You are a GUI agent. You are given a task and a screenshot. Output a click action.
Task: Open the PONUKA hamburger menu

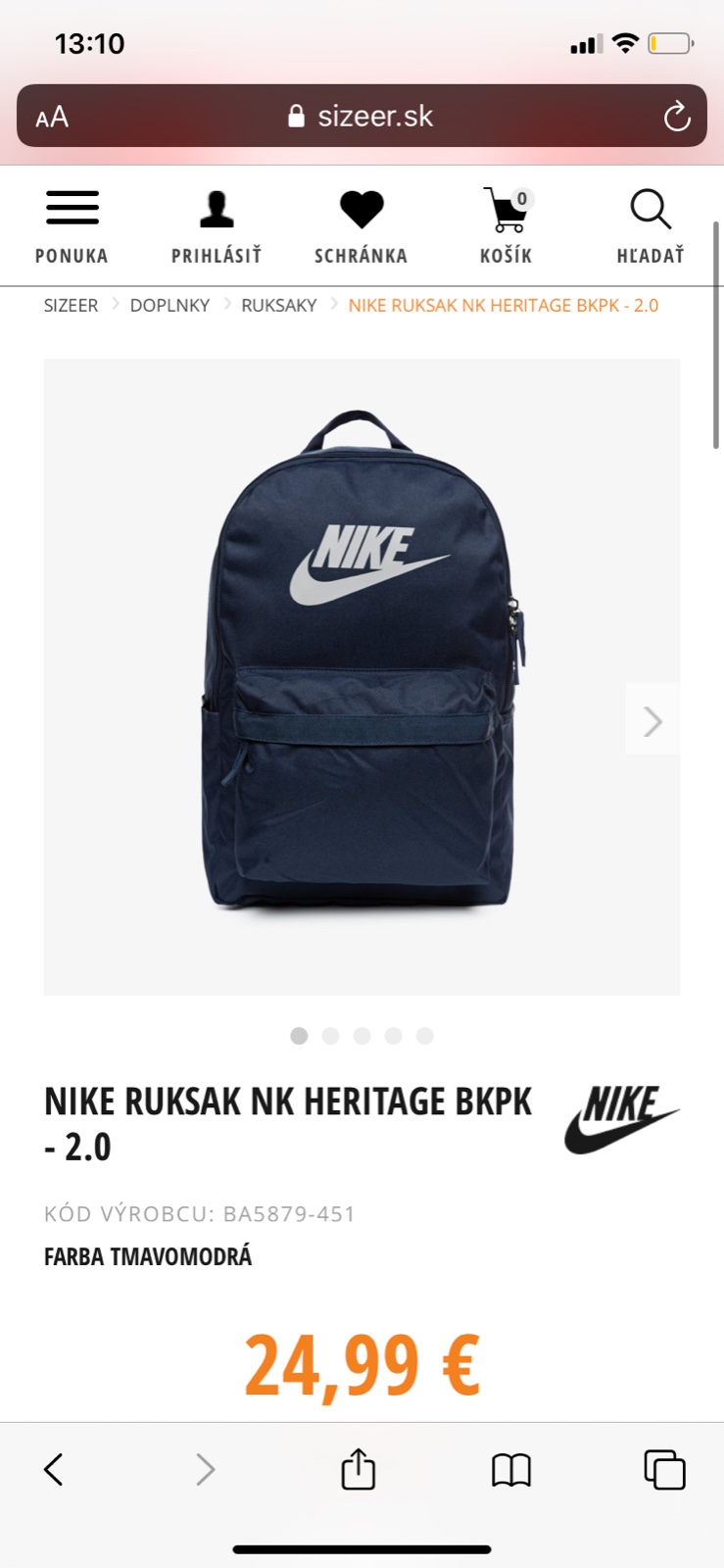point(72,226)
